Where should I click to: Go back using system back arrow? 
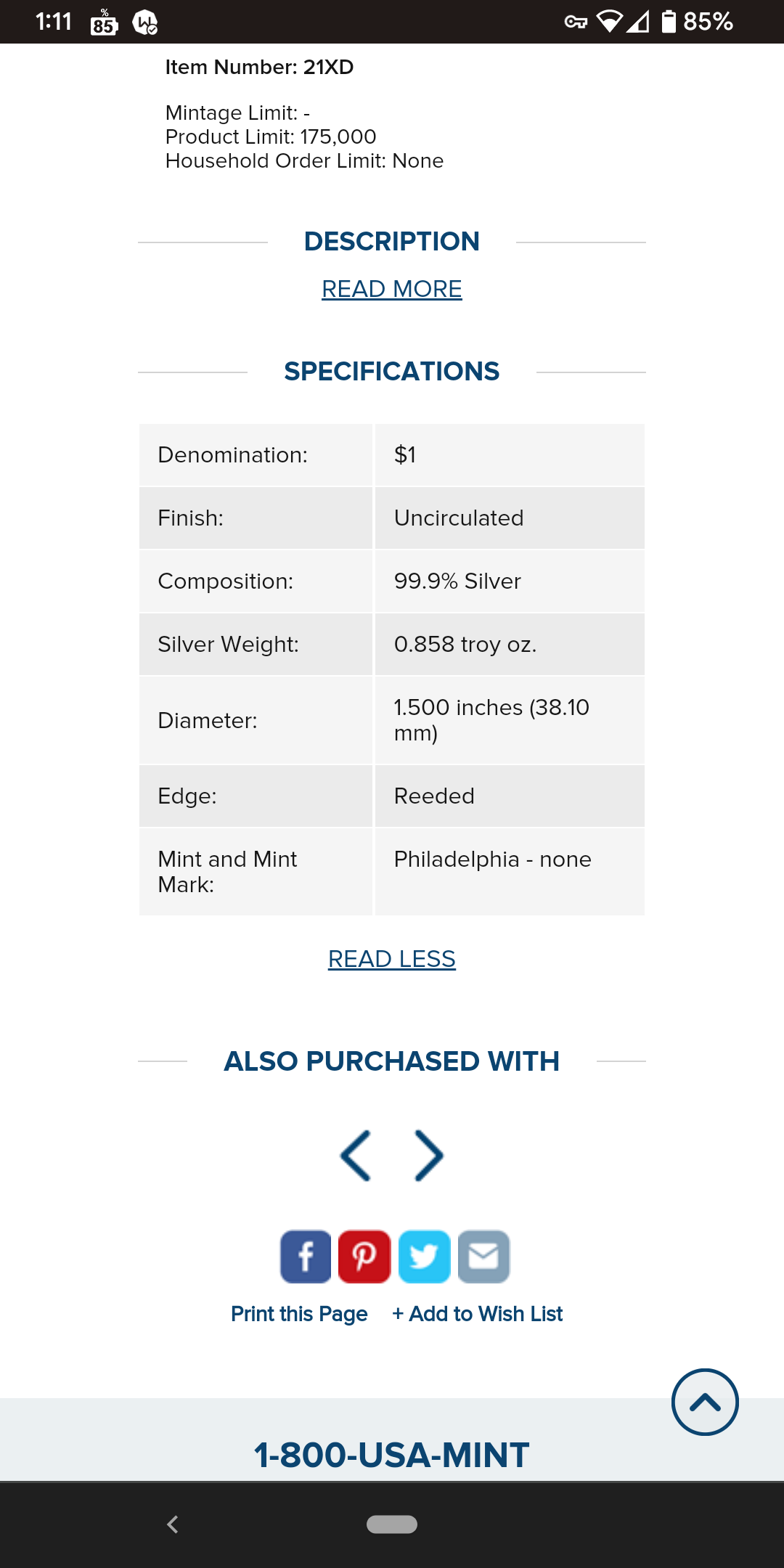click(173, 1524)
